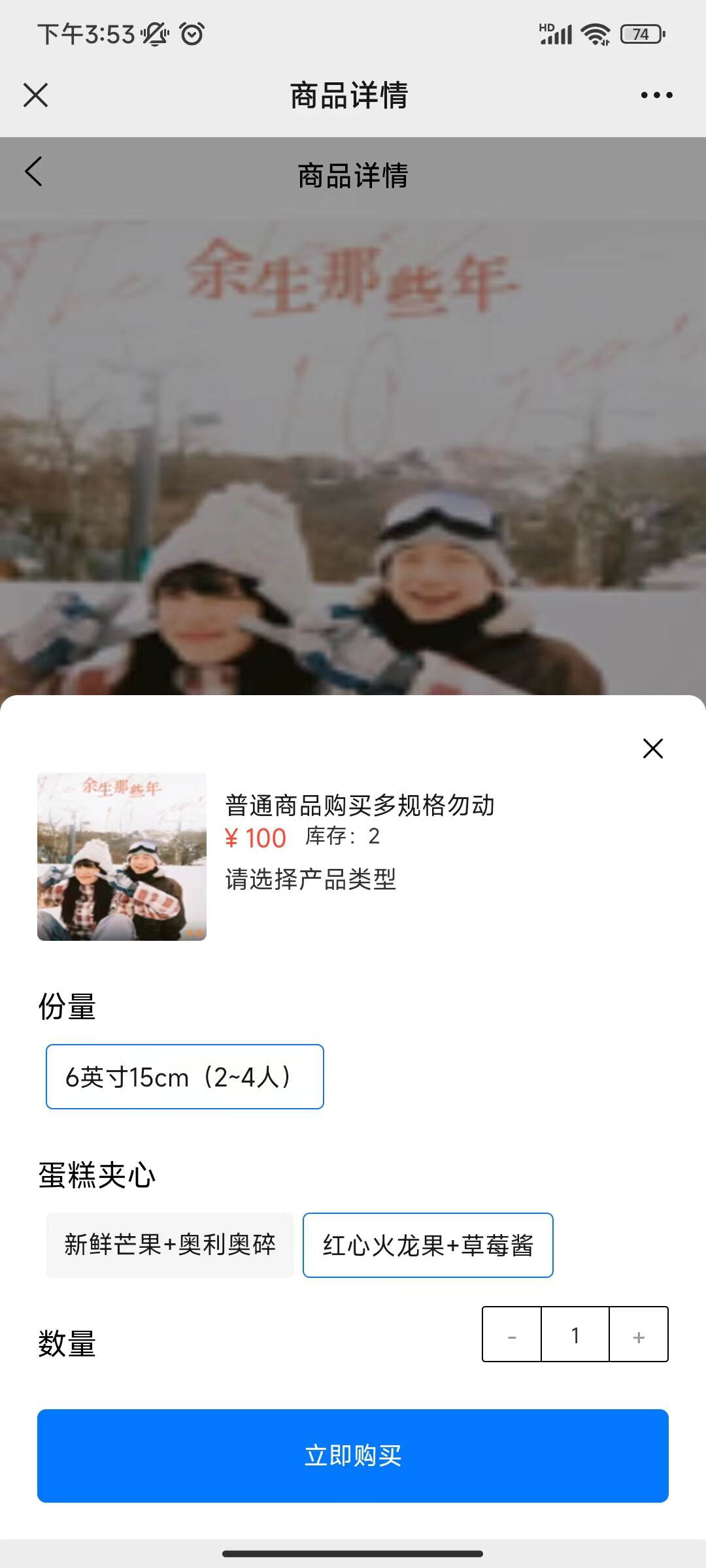Increase quantity with the plus button
This screenshot has width=706, height=1568.
(x=639, y=1335)
